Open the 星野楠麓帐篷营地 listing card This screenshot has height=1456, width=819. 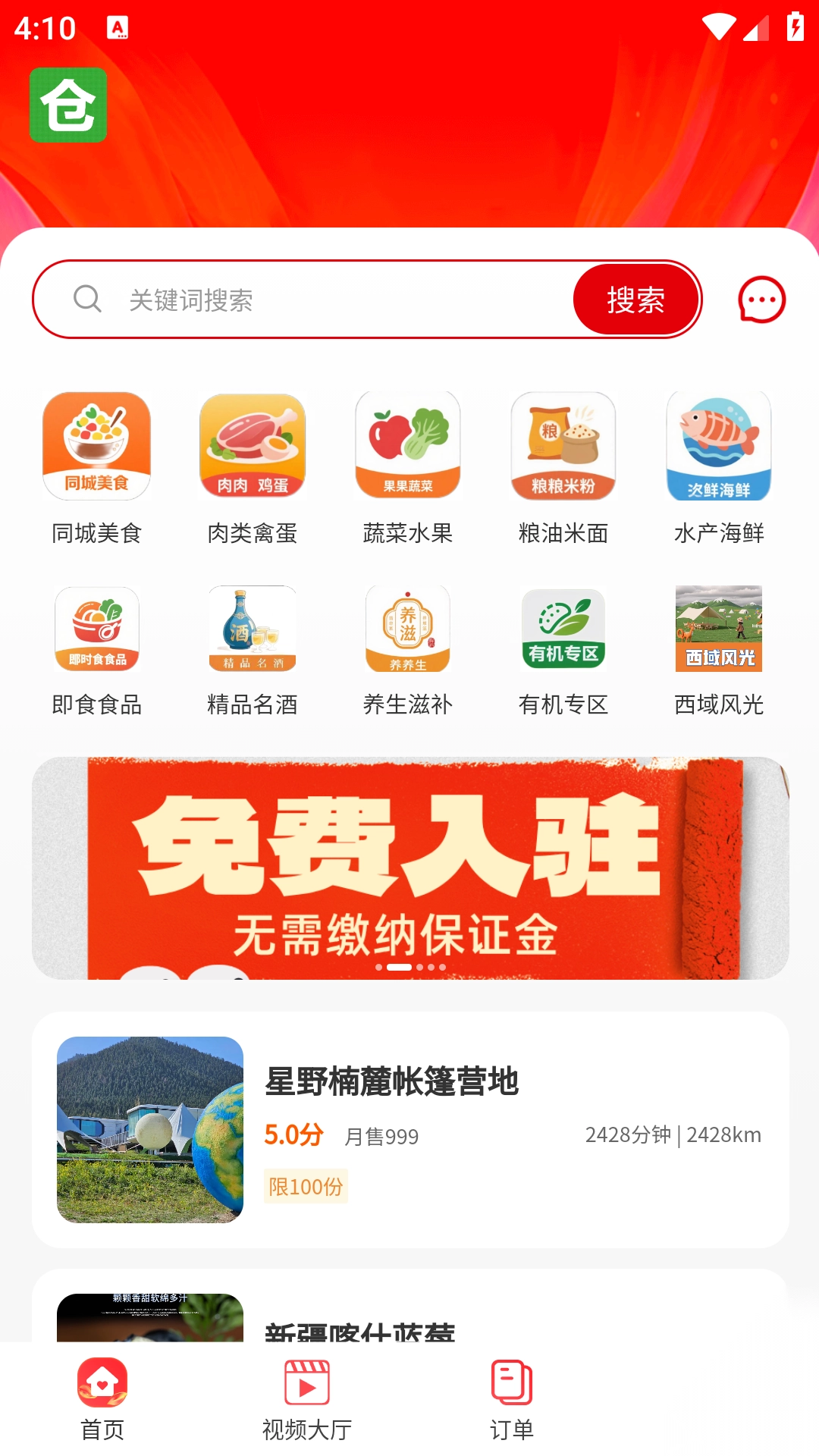tap(409, 1129)
